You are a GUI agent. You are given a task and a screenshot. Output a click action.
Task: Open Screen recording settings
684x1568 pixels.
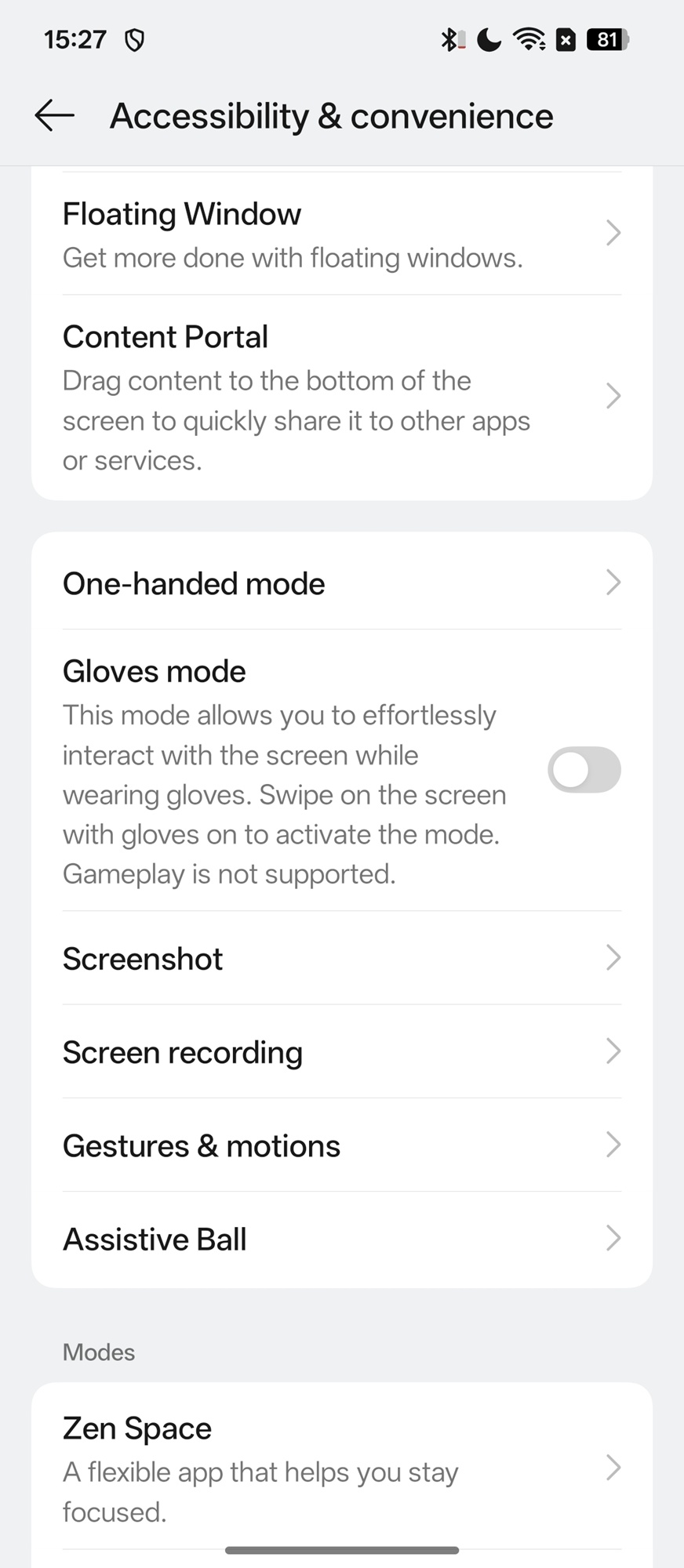pos(341,1052)
